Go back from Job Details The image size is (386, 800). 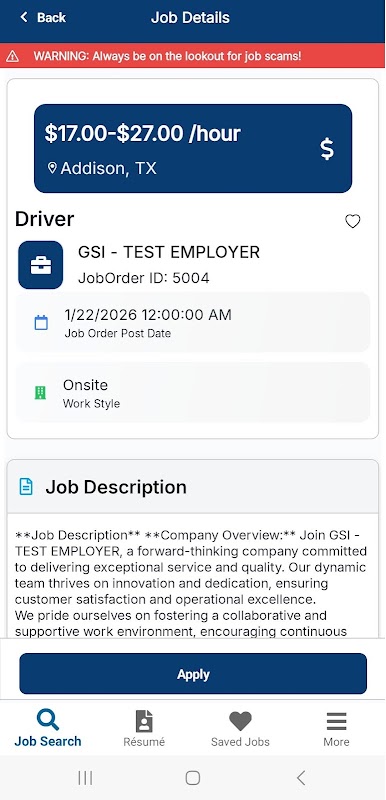point(43,17)
